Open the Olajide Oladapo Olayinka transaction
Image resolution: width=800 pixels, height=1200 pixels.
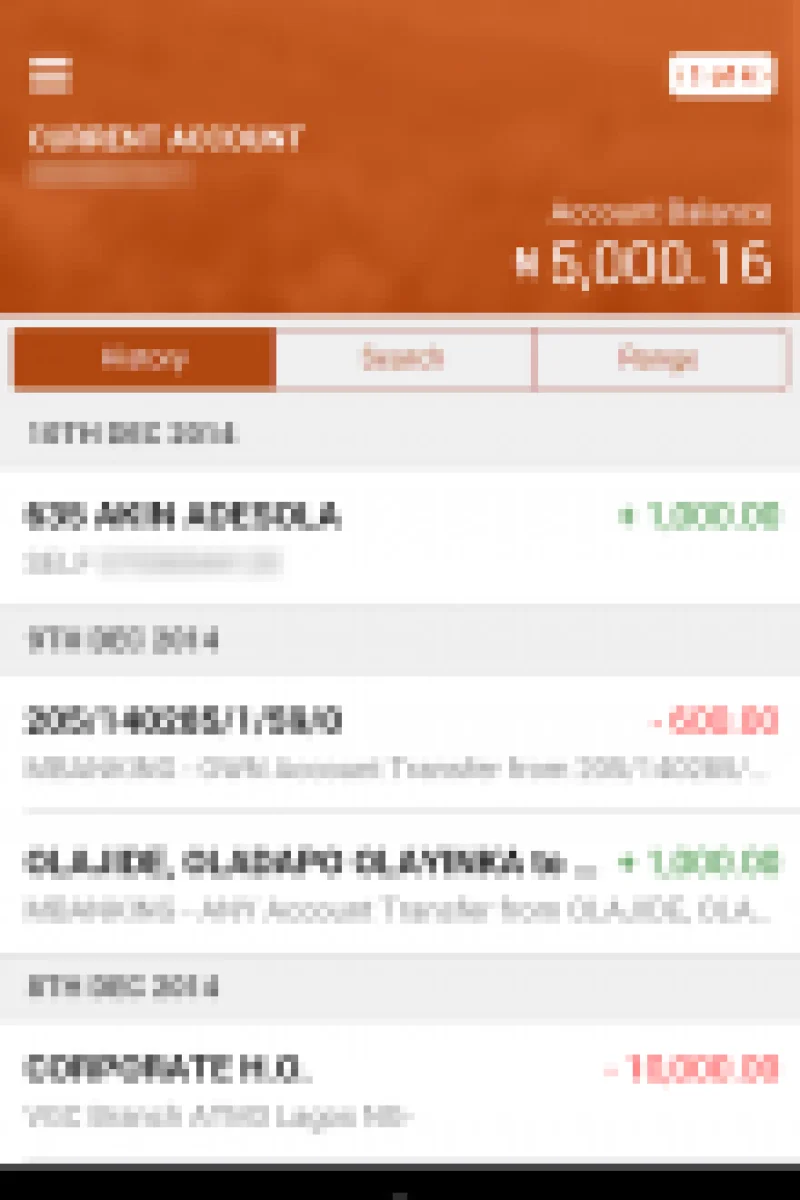(400, 883)
